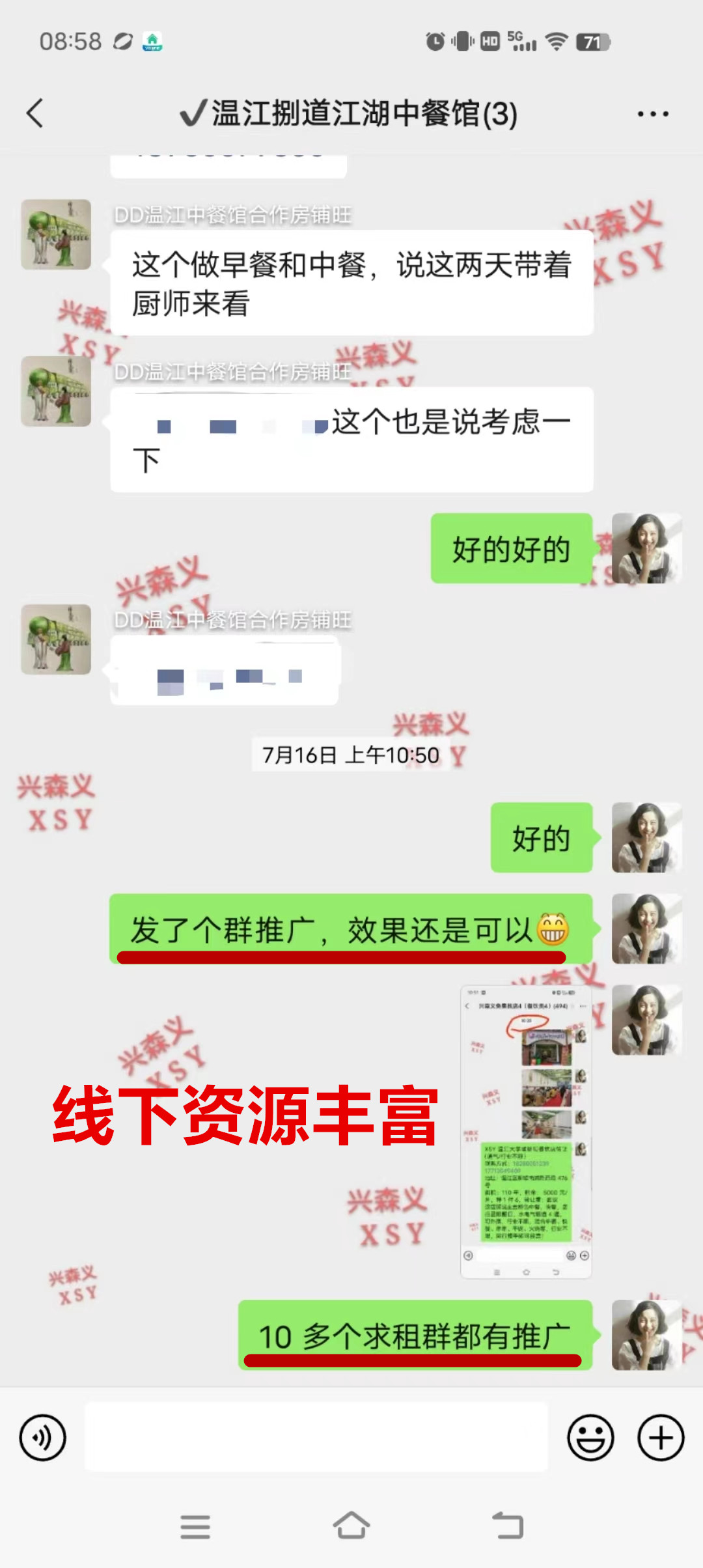
Task: Tap own avatar beside 好的好的 message
Action: [646, 548]
